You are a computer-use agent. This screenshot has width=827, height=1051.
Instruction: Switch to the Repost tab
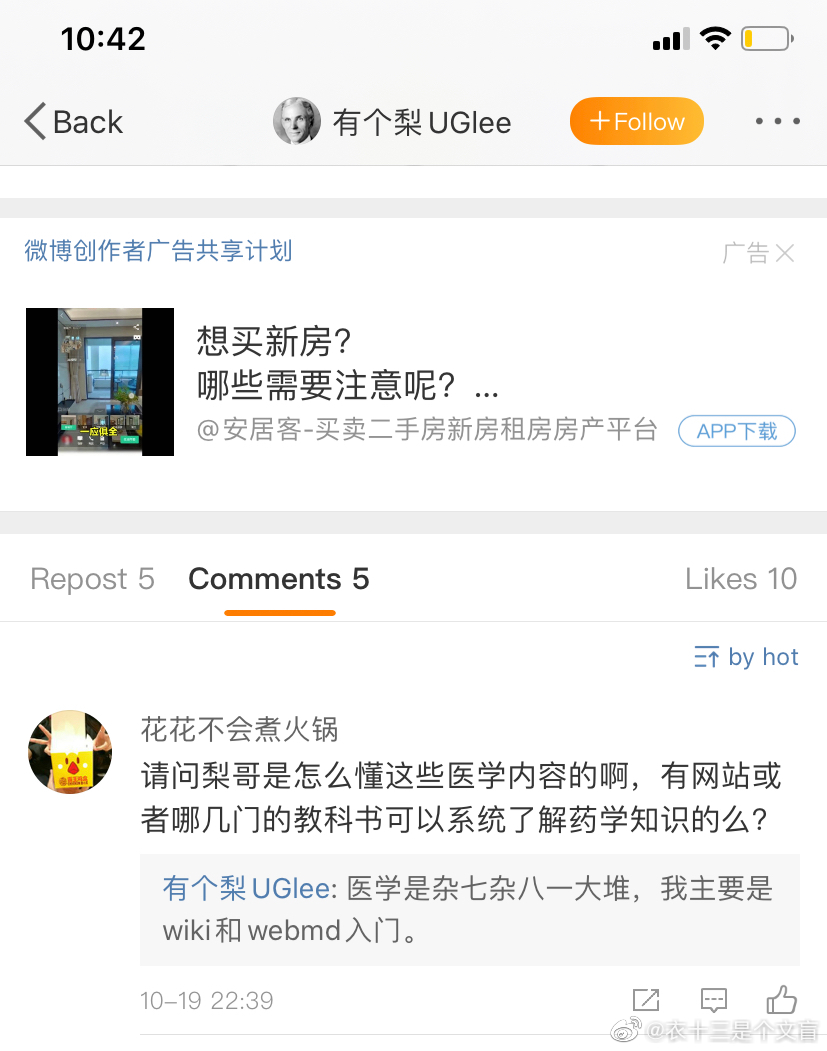(92, 579)
